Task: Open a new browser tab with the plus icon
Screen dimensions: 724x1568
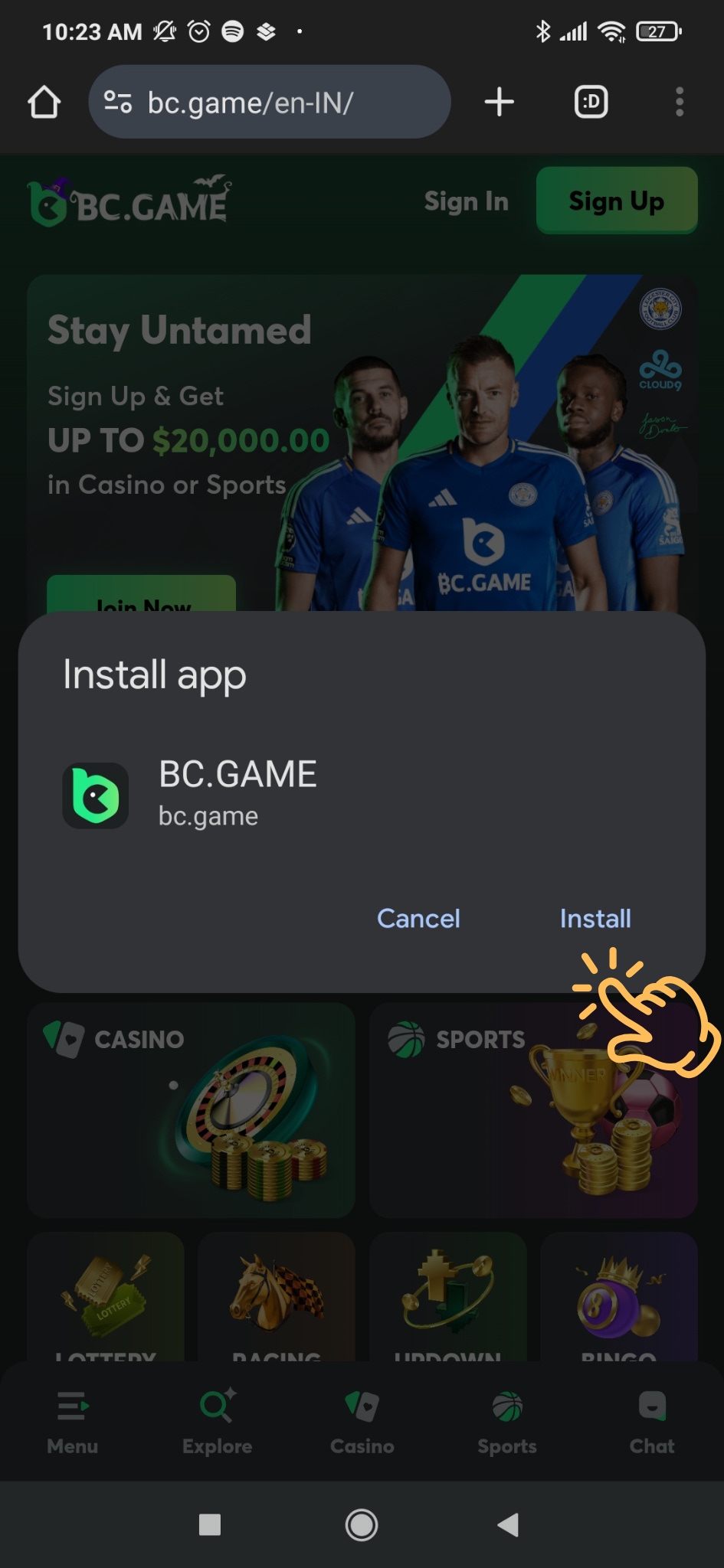Action: [499, 102]
